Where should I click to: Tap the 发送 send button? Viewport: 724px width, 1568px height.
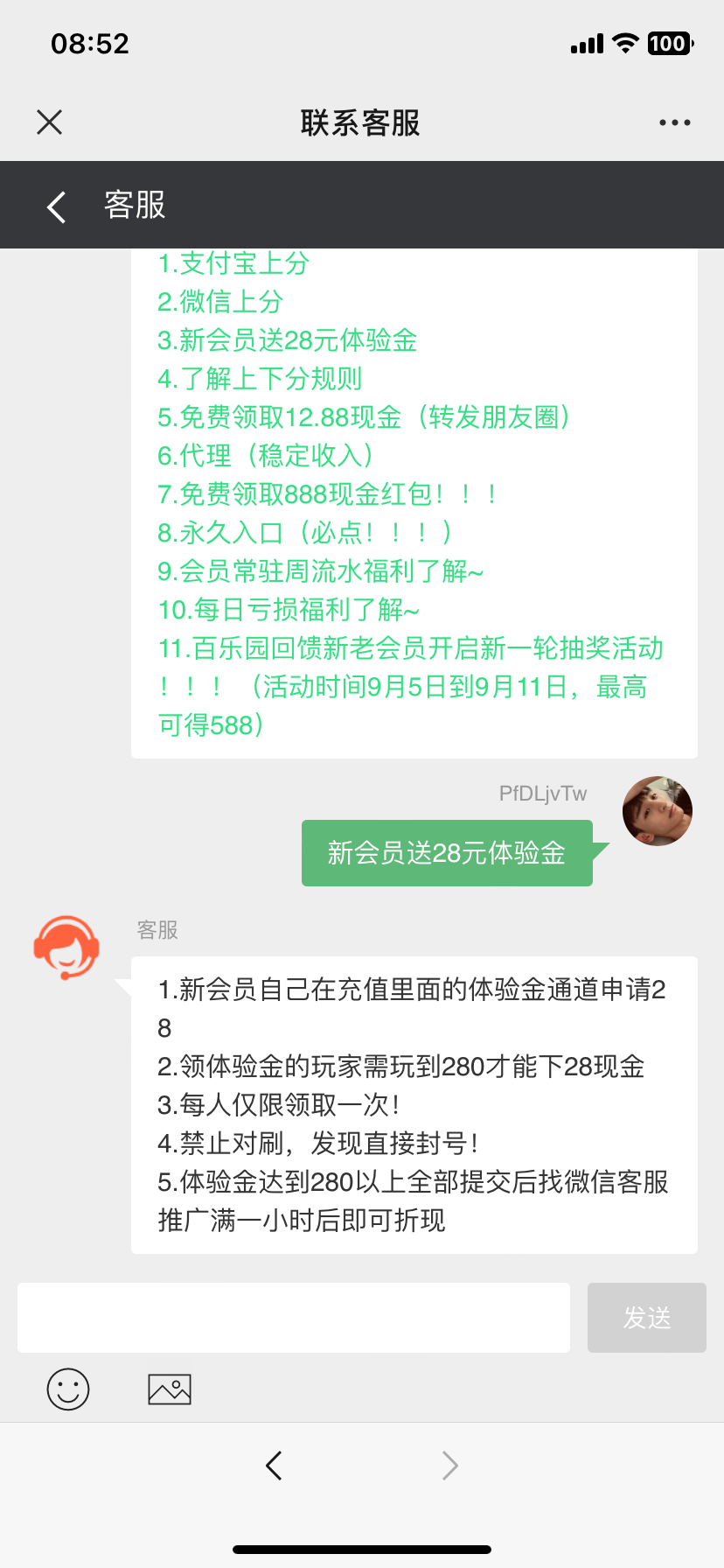[646, 1318]
